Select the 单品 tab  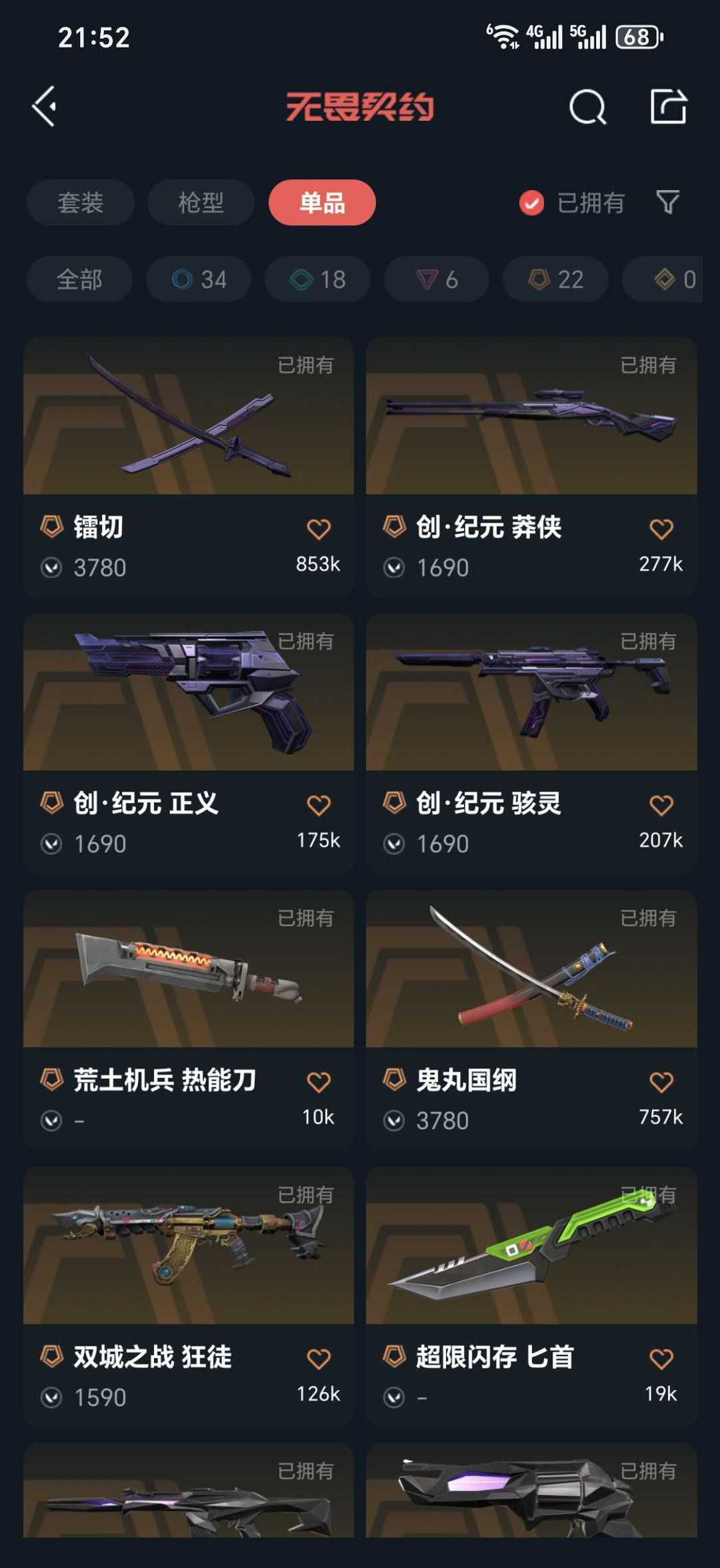[x=322, y=202]
